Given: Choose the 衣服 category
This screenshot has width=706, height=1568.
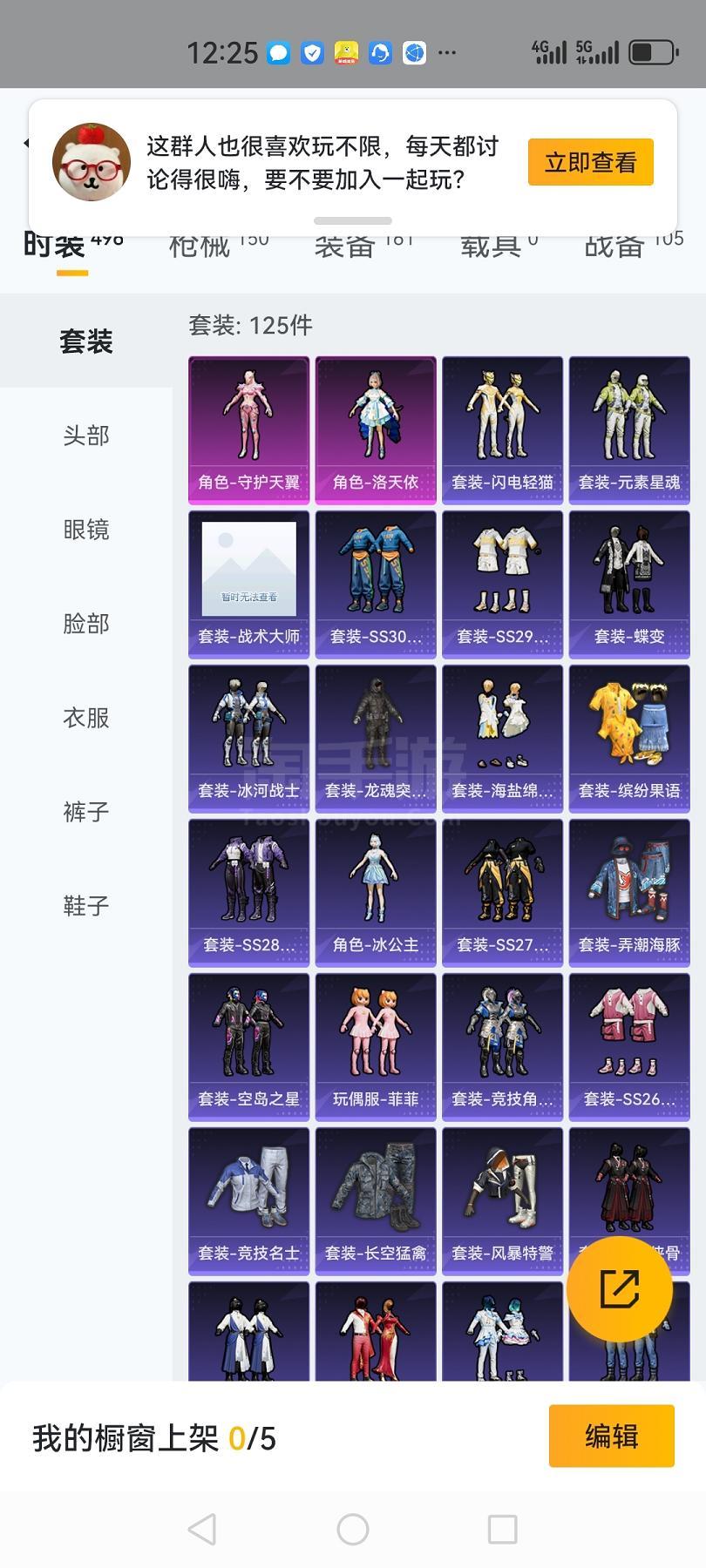Looking at the screenshot, I should point(86,718).
